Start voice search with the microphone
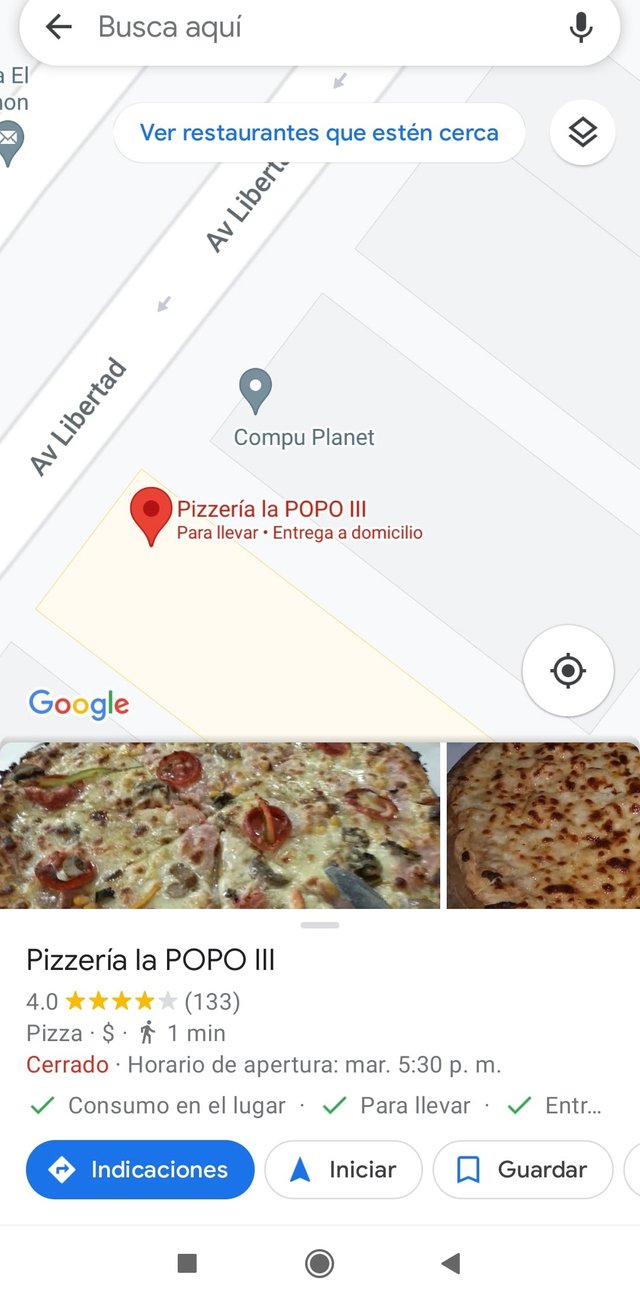This screenshot has height=1302, width=640. pyautogui.click(x=581, y=28)
